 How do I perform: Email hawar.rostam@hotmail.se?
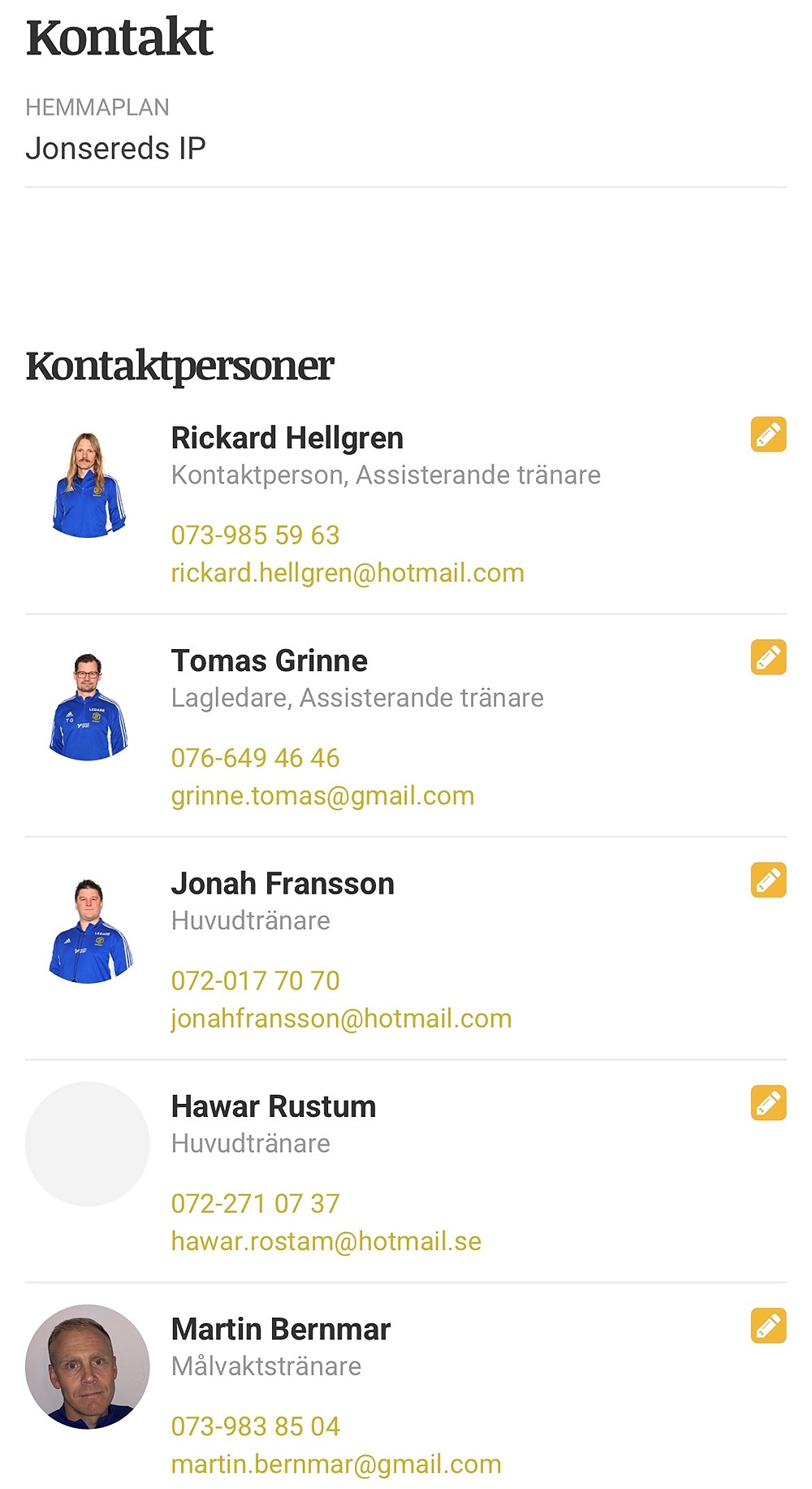click(326, 1241)
